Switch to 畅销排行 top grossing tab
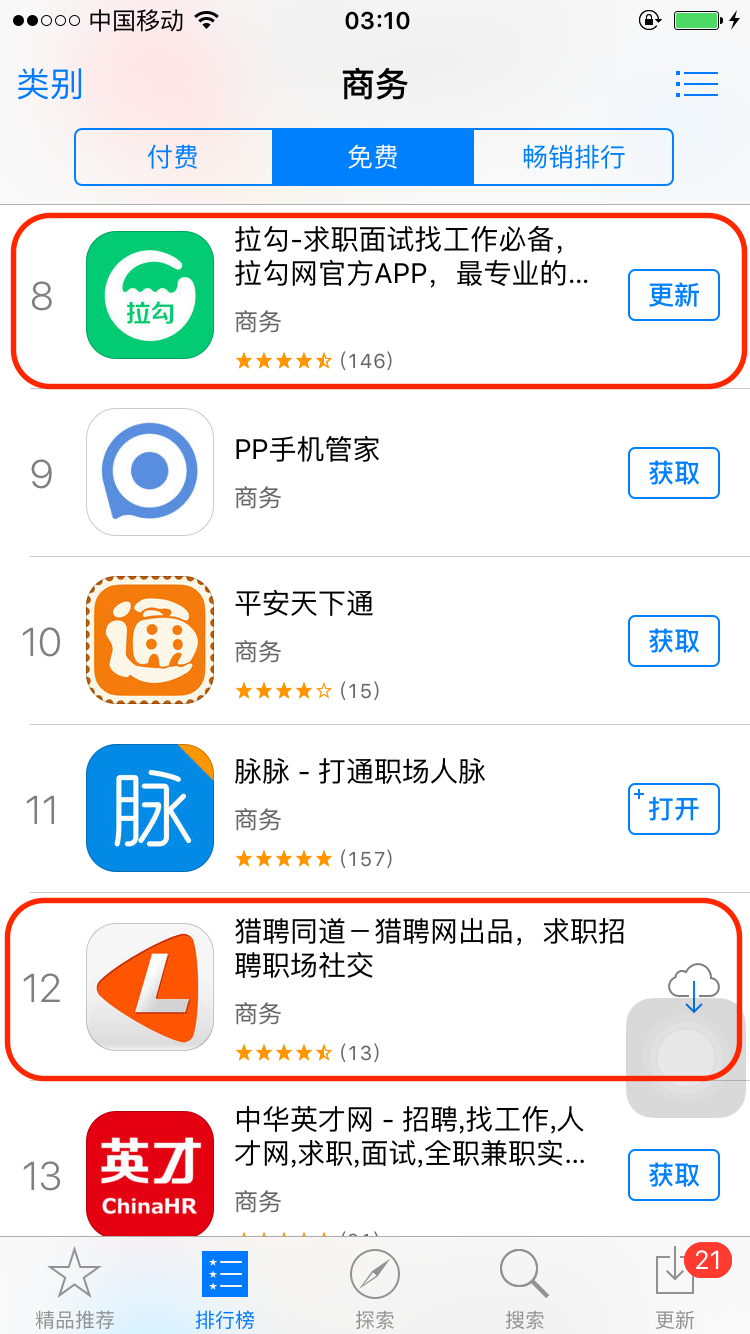 tap(573, 157)
